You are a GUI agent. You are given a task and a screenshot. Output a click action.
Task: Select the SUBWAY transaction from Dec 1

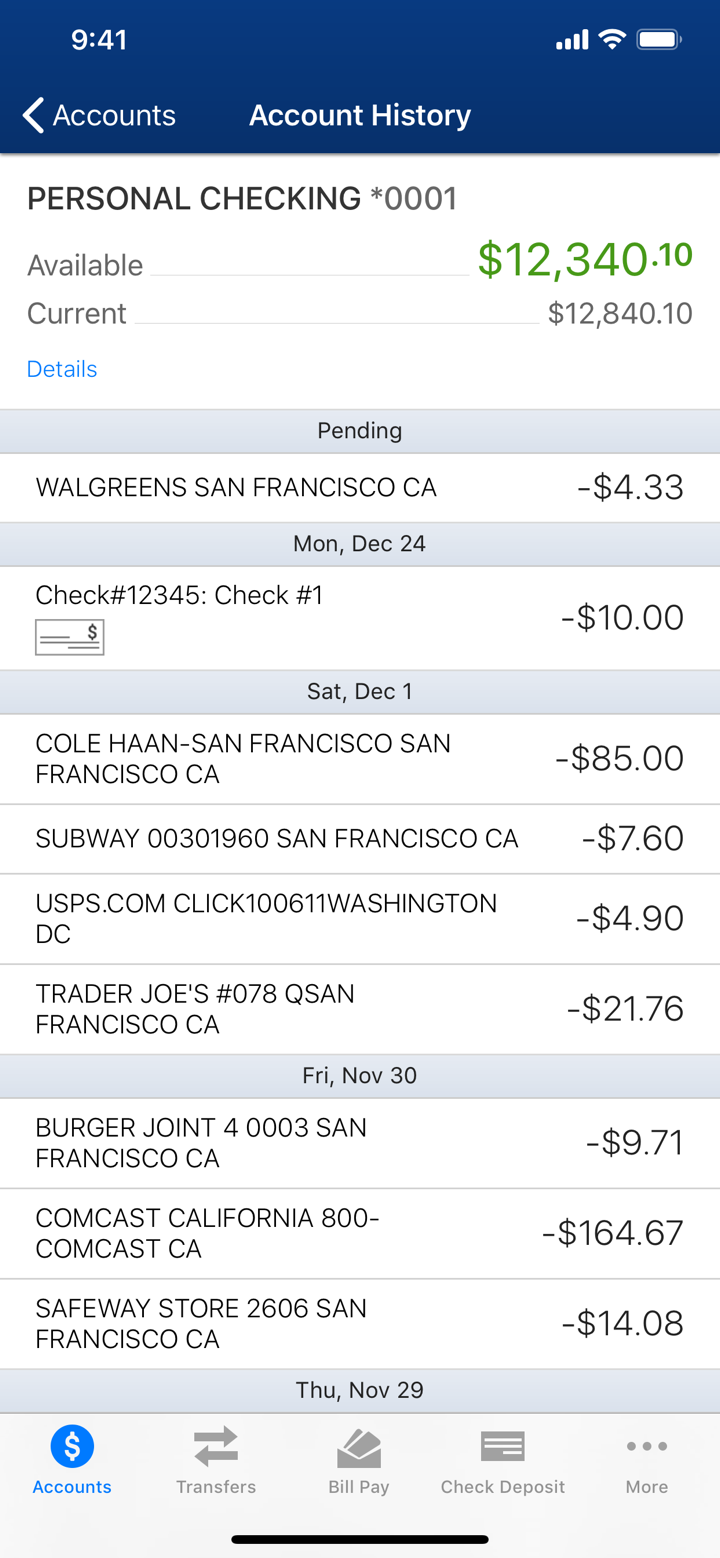(x=360, y=838)
